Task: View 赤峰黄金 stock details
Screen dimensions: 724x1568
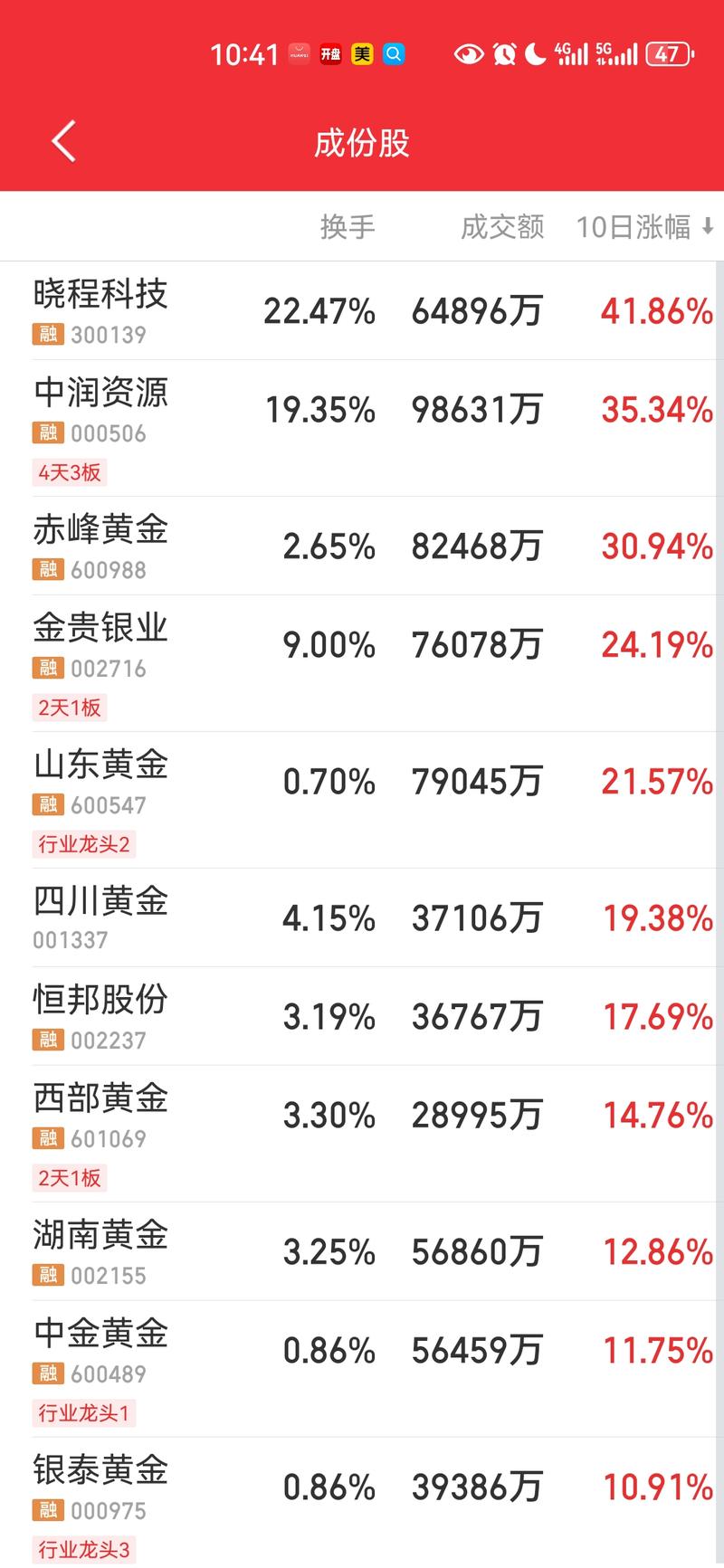Action: click(x=362, y=546)
